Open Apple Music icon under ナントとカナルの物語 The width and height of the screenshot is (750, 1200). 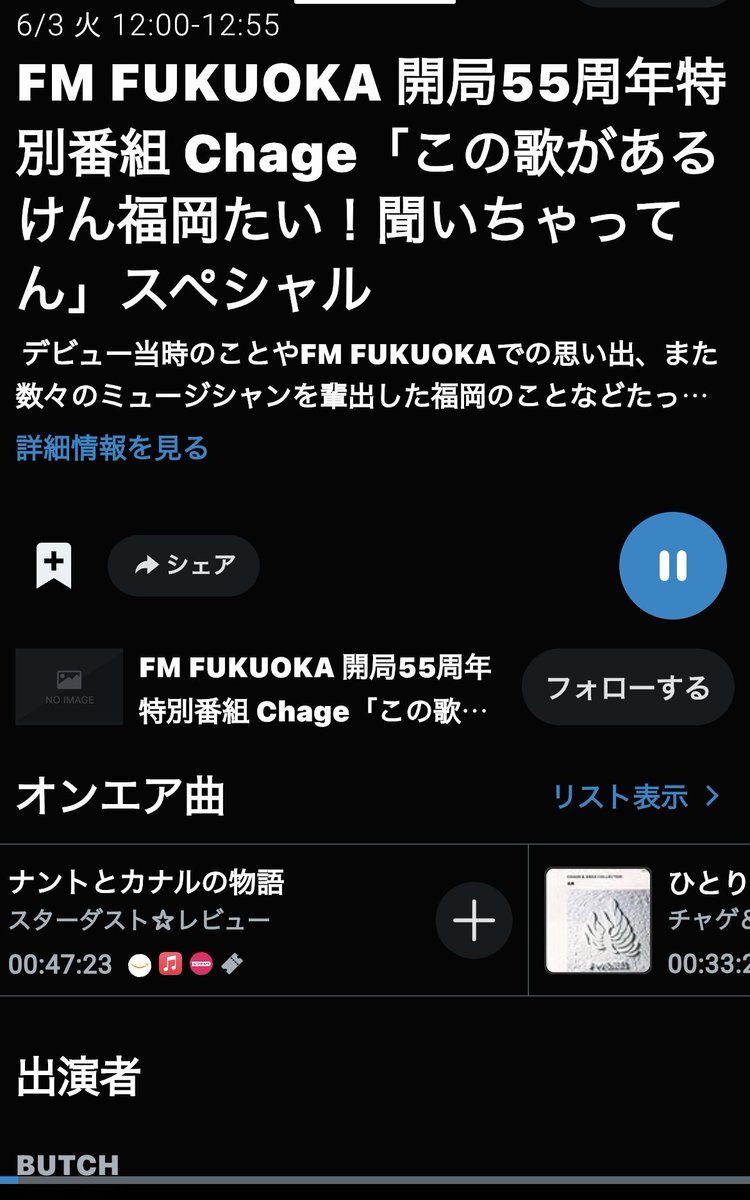[170, 965]
